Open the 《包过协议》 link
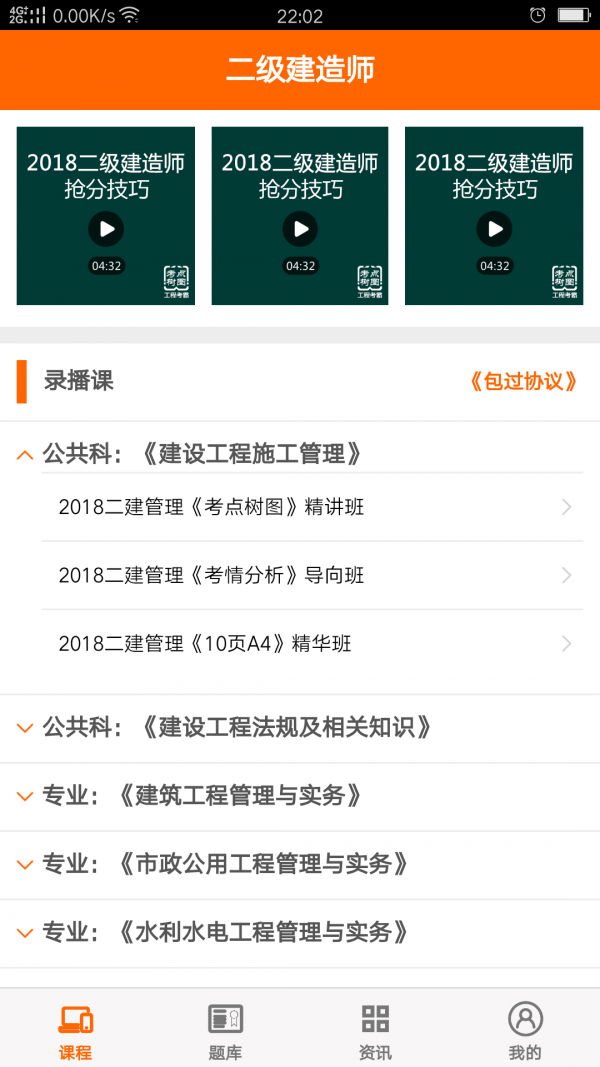Screen dimensions: 600x1067 tap(523, 381)
